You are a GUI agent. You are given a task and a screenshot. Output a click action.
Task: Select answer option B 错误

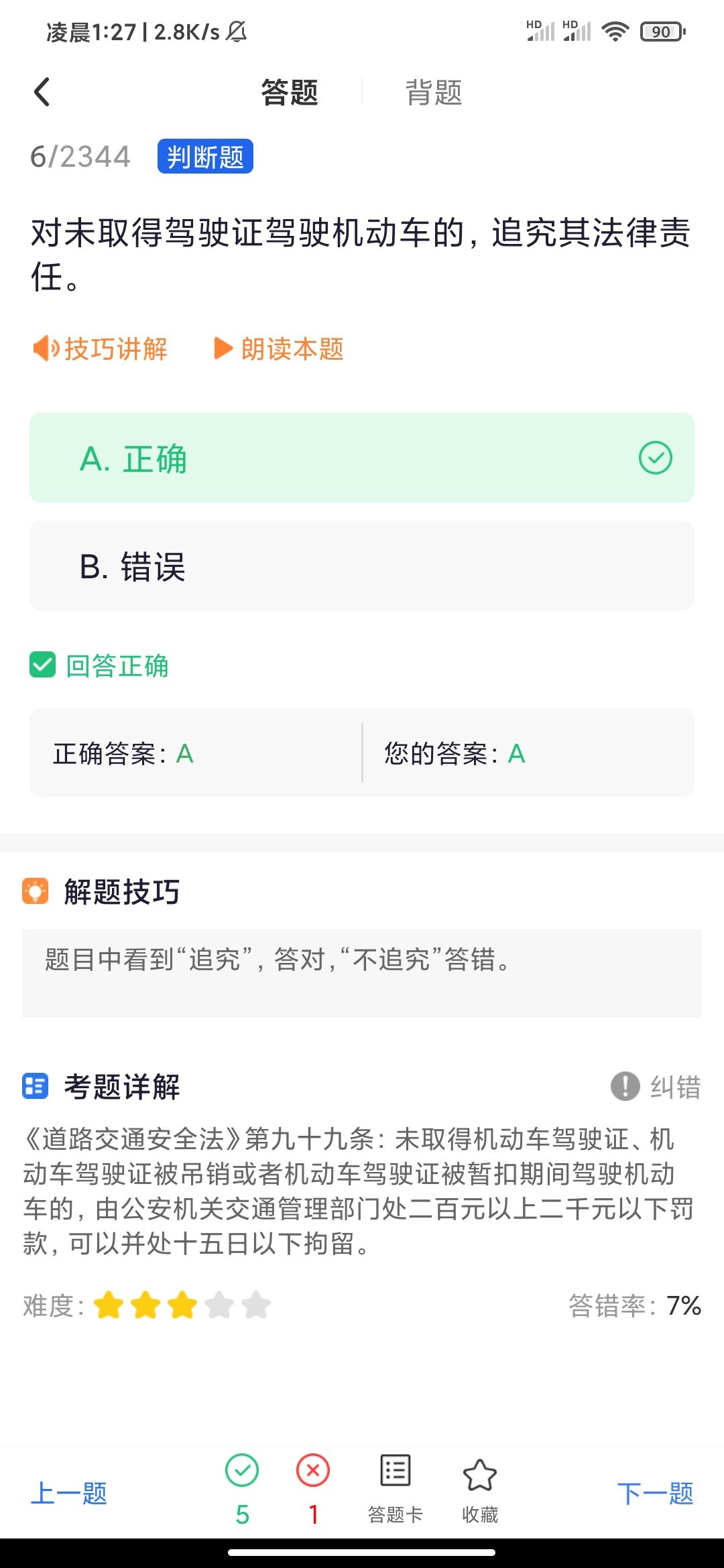pos(362,565)
